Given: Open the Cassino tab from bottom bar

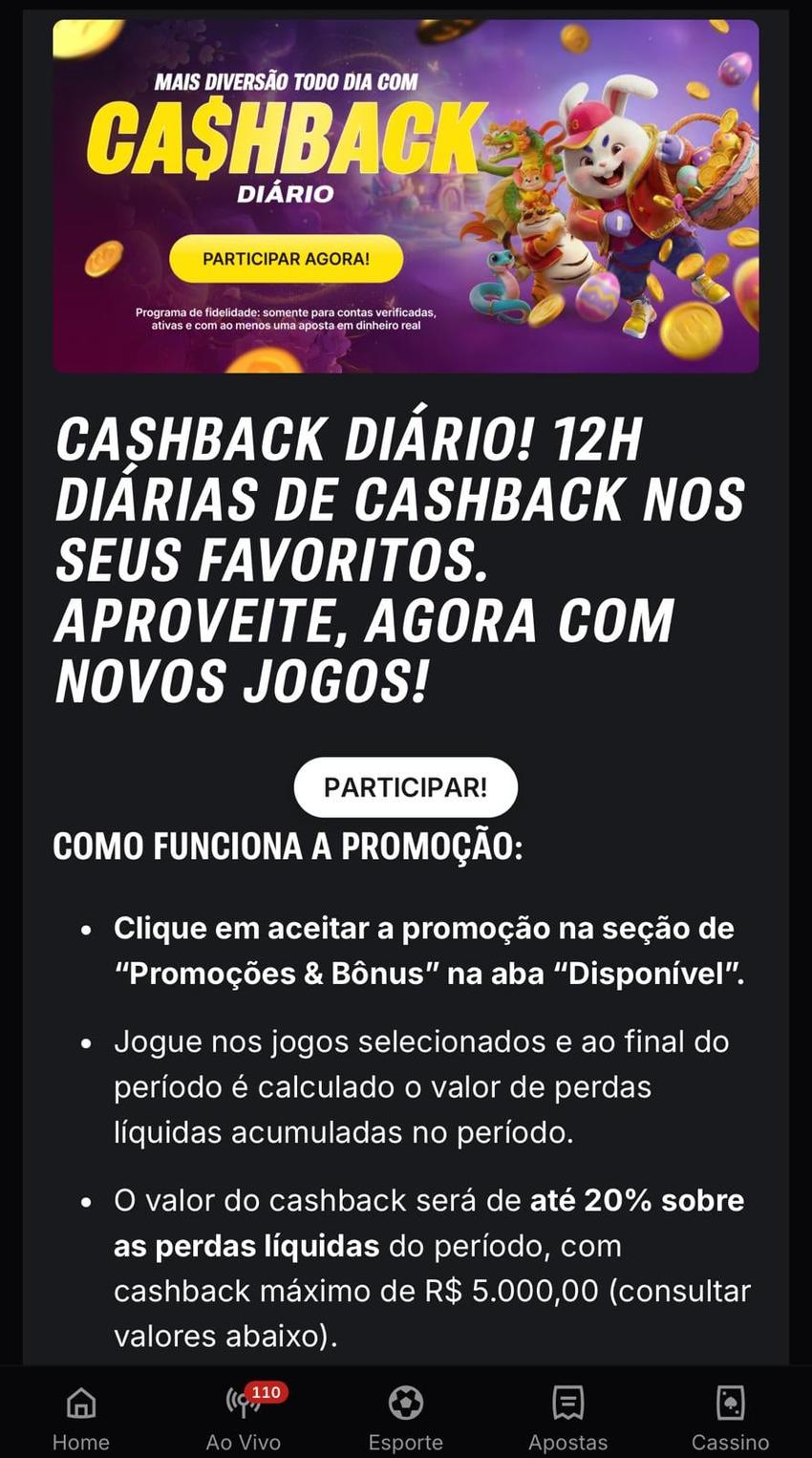Looking at the screenshot, I should (x=729, y=1417).
